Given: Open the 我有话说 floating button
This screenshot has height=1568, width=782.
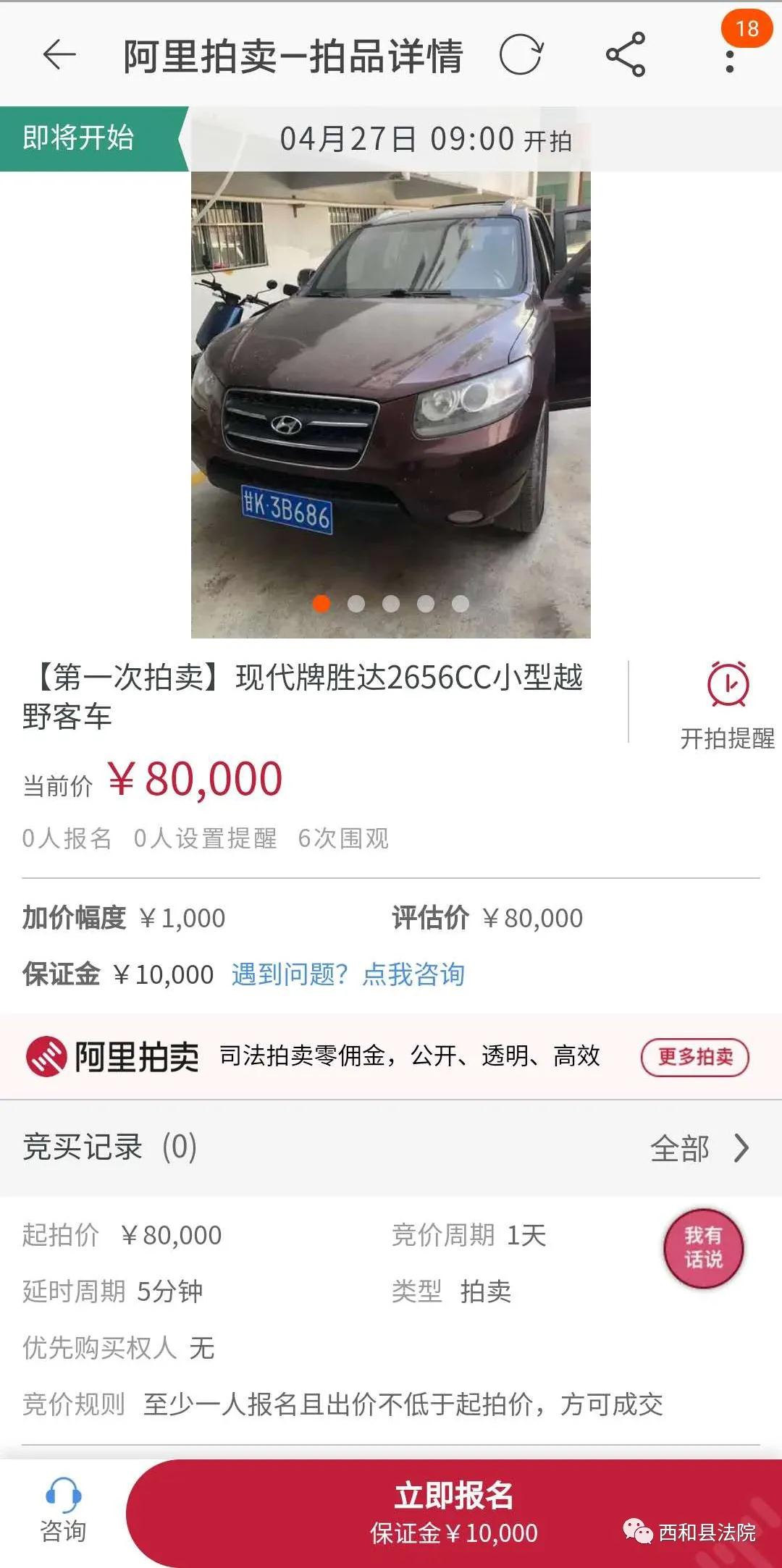Looking at the screenshot, I should [703, 1248].
